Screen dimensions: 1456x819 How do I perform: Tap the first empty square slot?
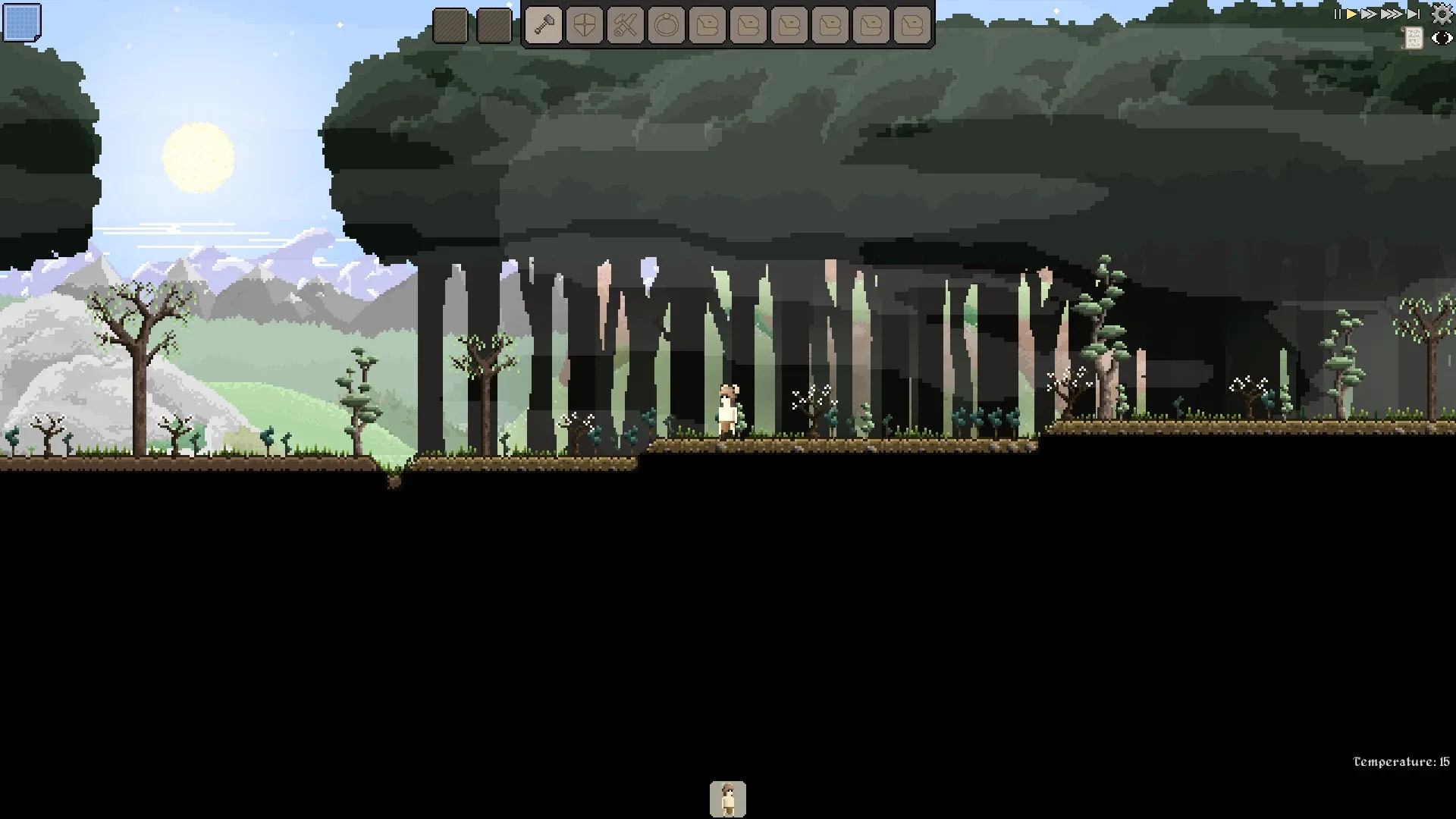(450, 26)
